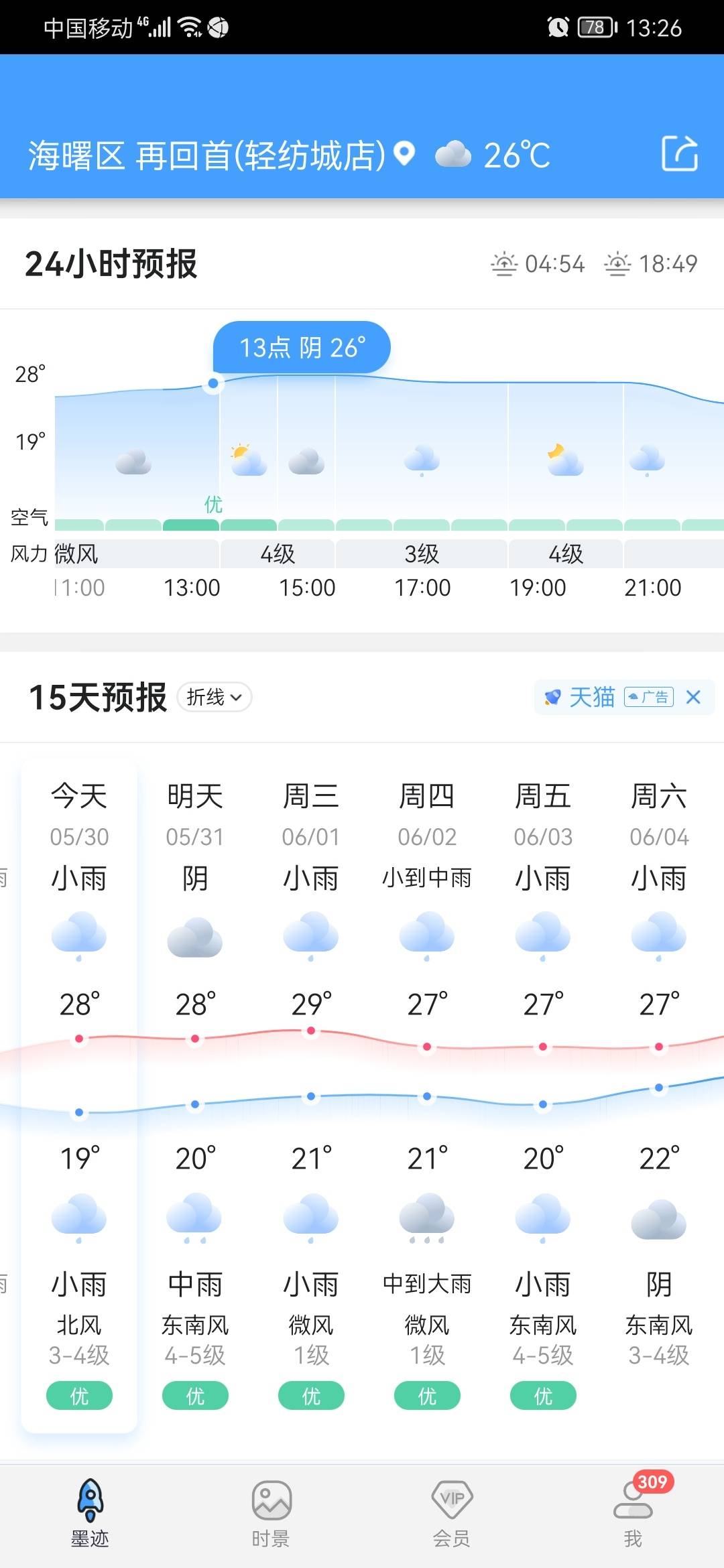Open today's 05/30 forecast details
This screenshot has height=1568, width=724.
coord(79,1096)
